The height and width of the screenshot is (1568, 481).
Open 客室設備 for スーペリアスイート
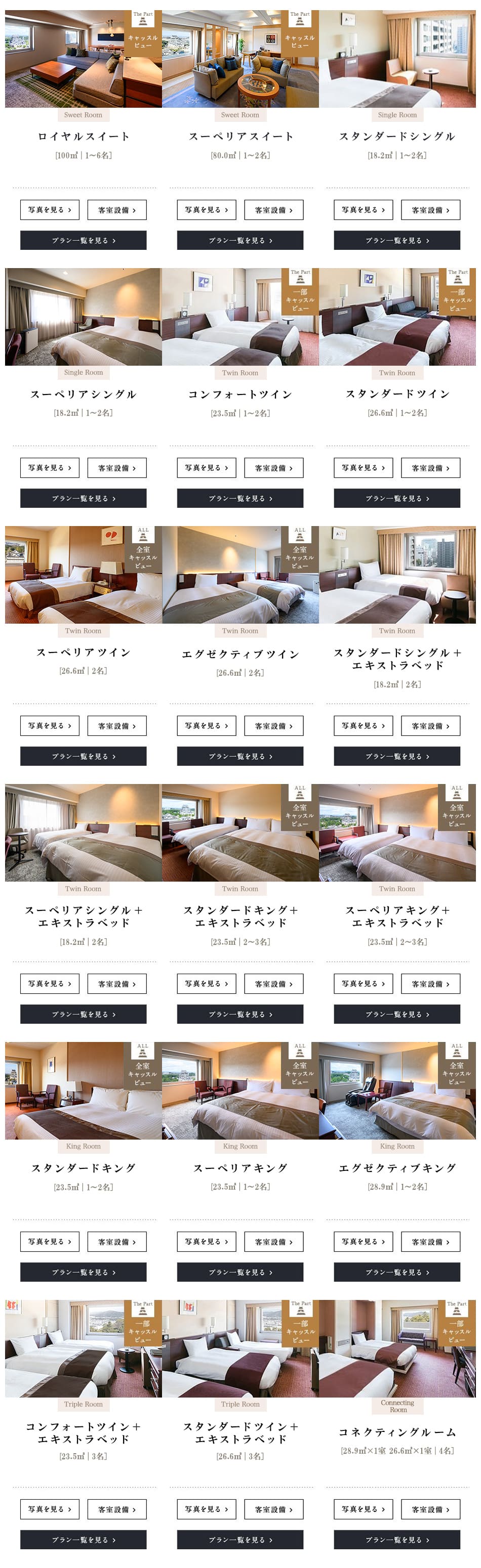274,210
